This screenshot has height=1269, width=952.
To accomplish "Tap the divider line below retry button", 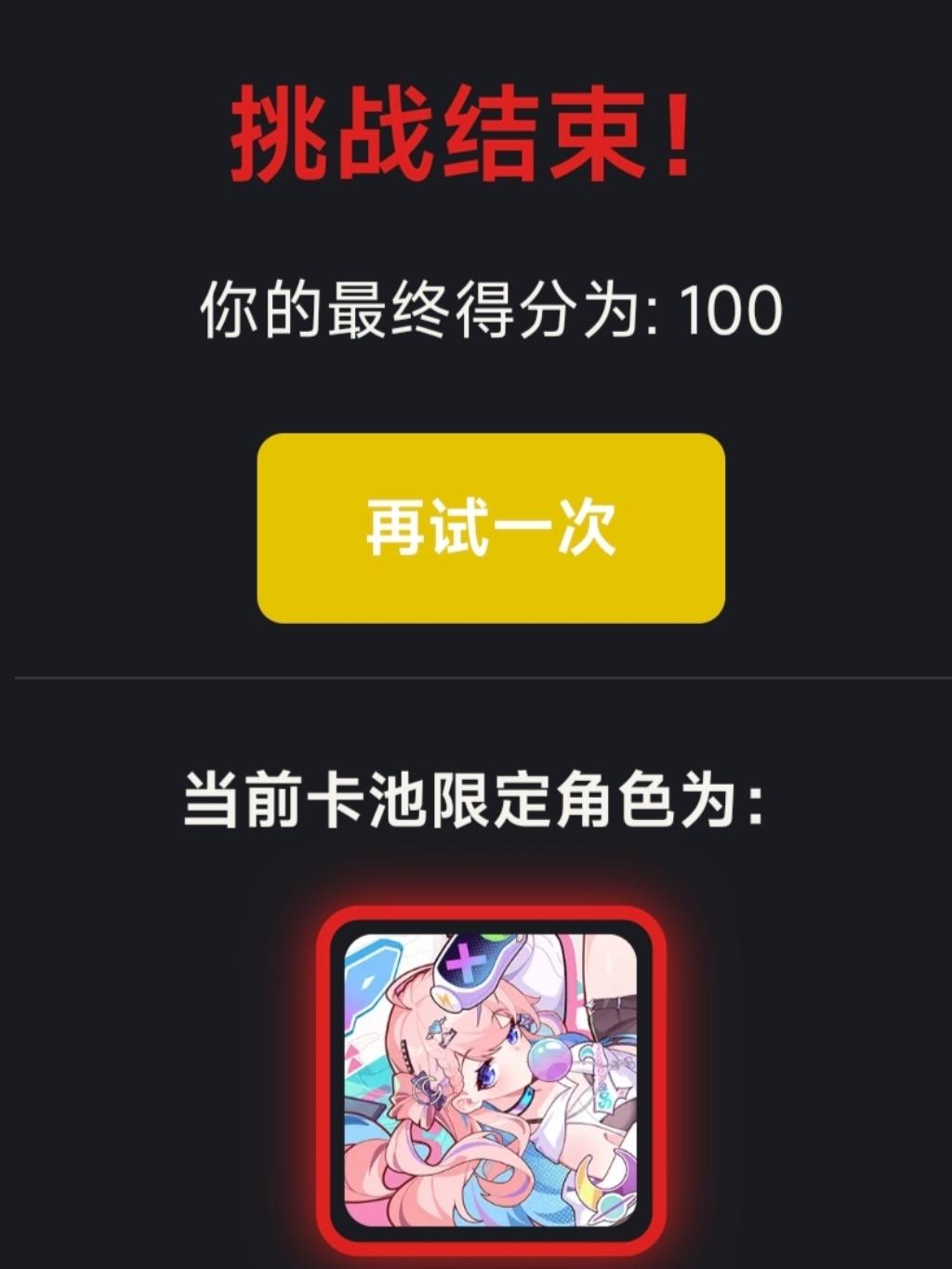I will pos(476,677).
